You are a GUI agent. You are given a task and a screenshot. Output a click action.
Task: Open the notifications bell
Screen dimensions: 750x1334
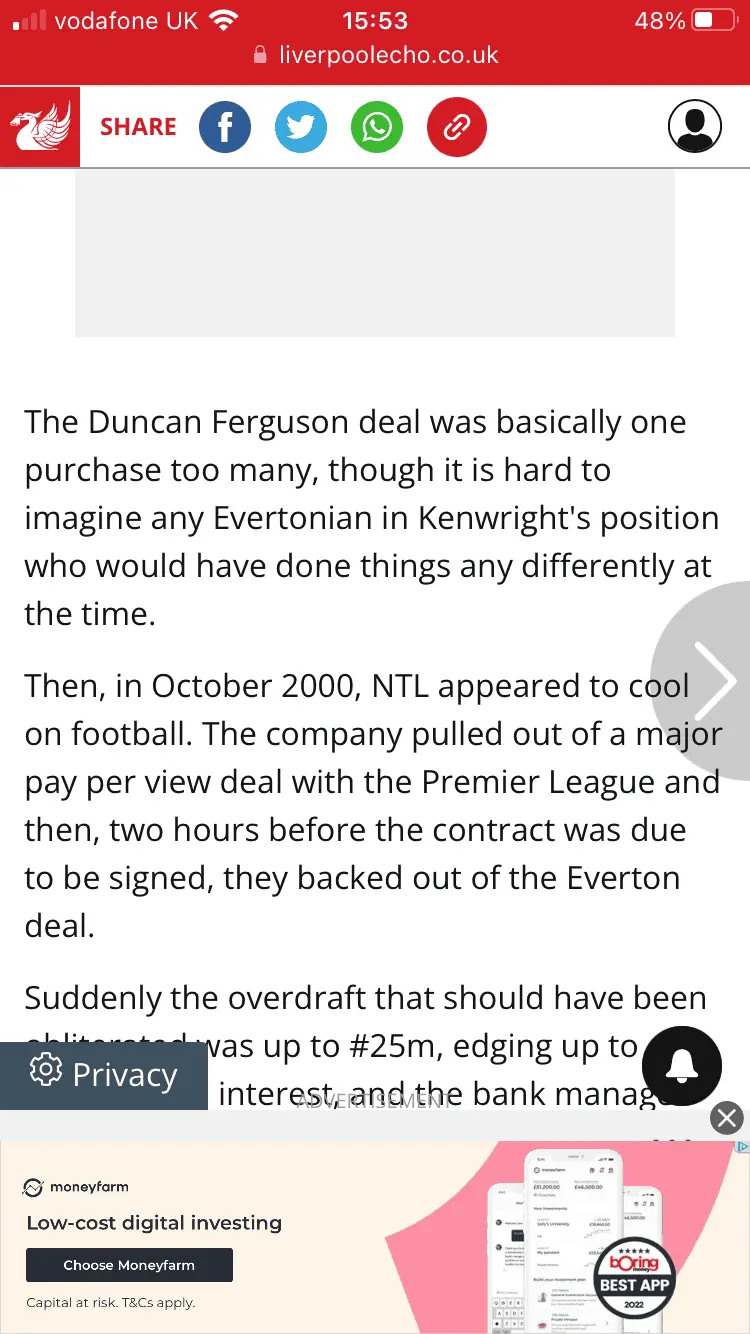coord(681,1064)
